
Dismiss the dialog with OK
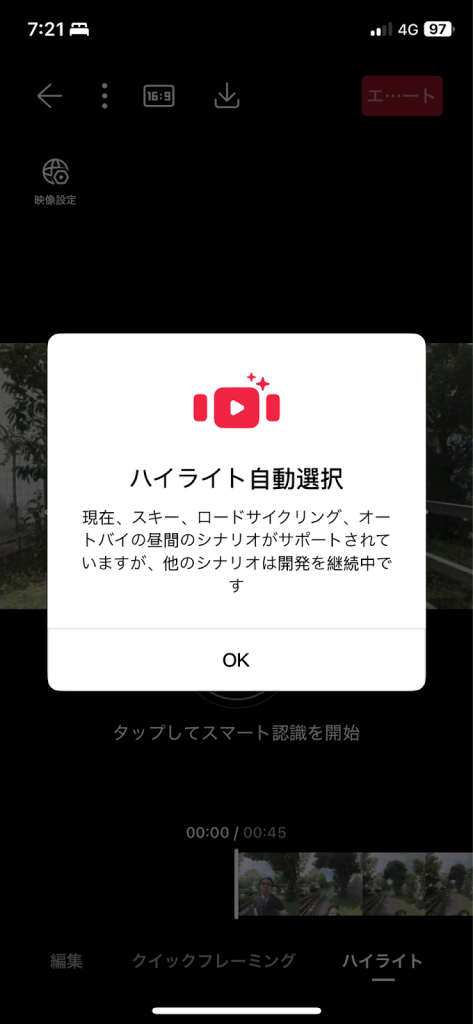tap(236, 660)
